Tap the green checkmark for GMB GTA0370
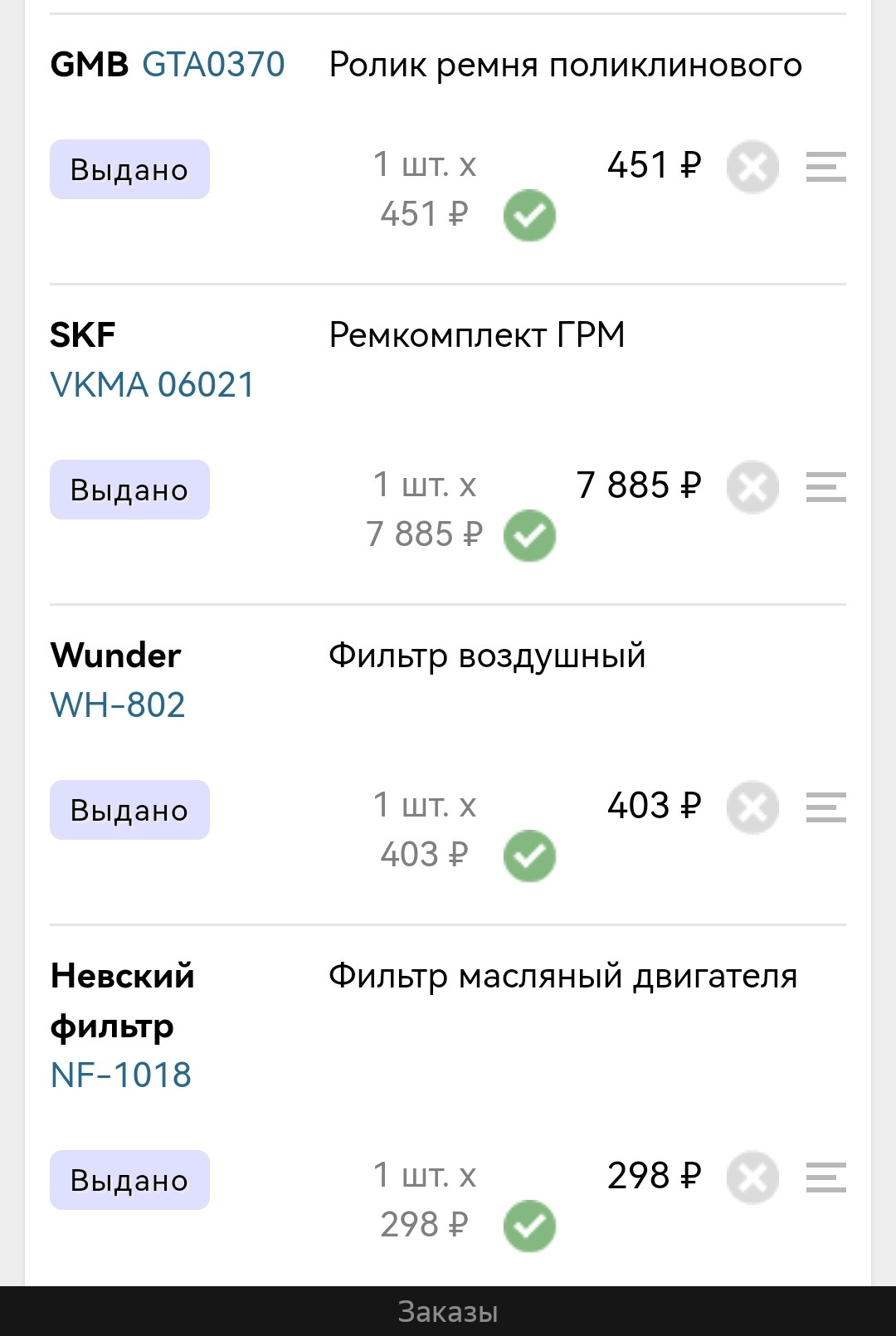Image resolution: width=896 pixels, height=1336 pixels. click(x=530, y=216)
